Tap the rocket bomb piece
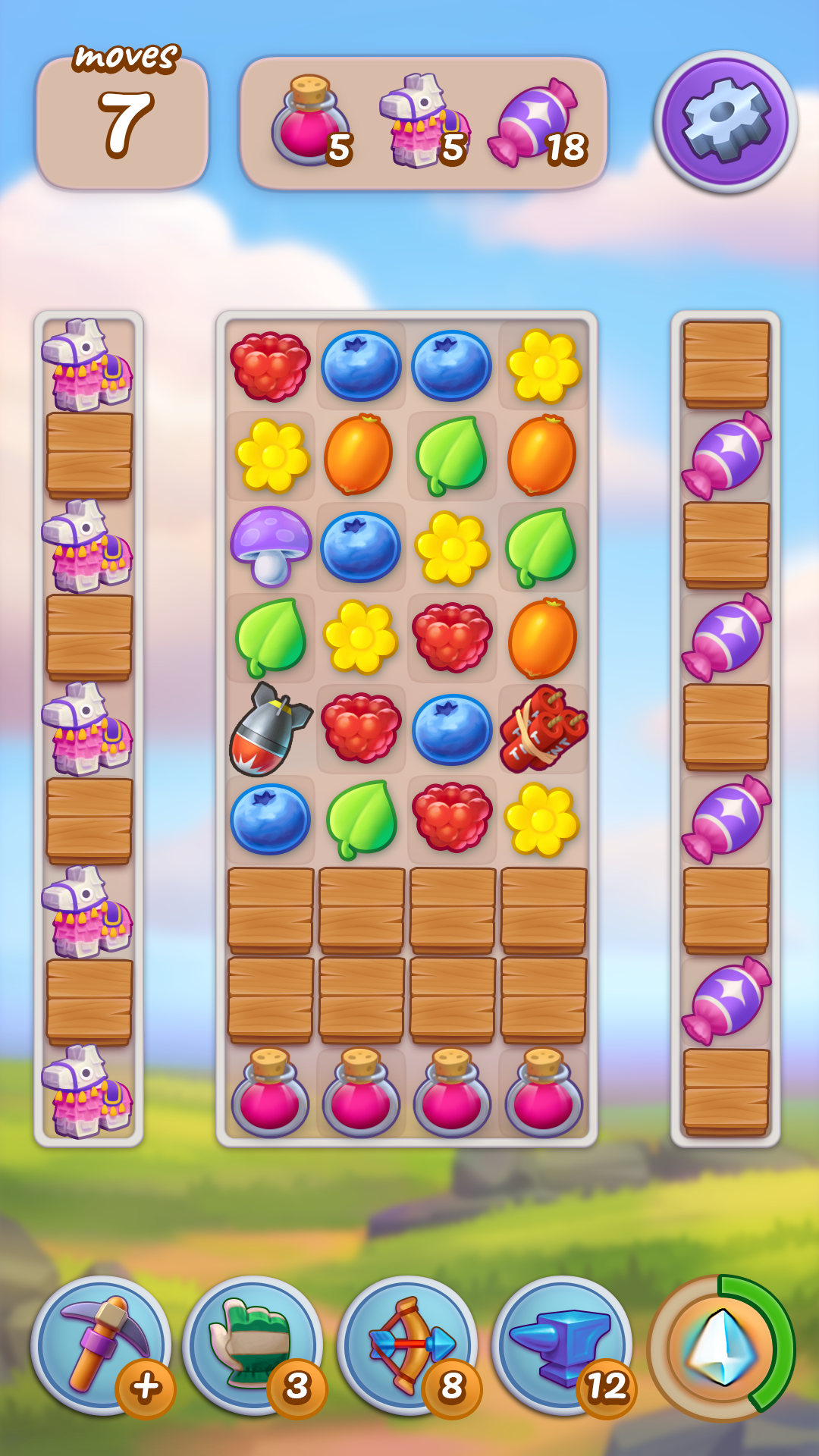The width and height of the screenshot is (819, 1456). coord(269,730)
